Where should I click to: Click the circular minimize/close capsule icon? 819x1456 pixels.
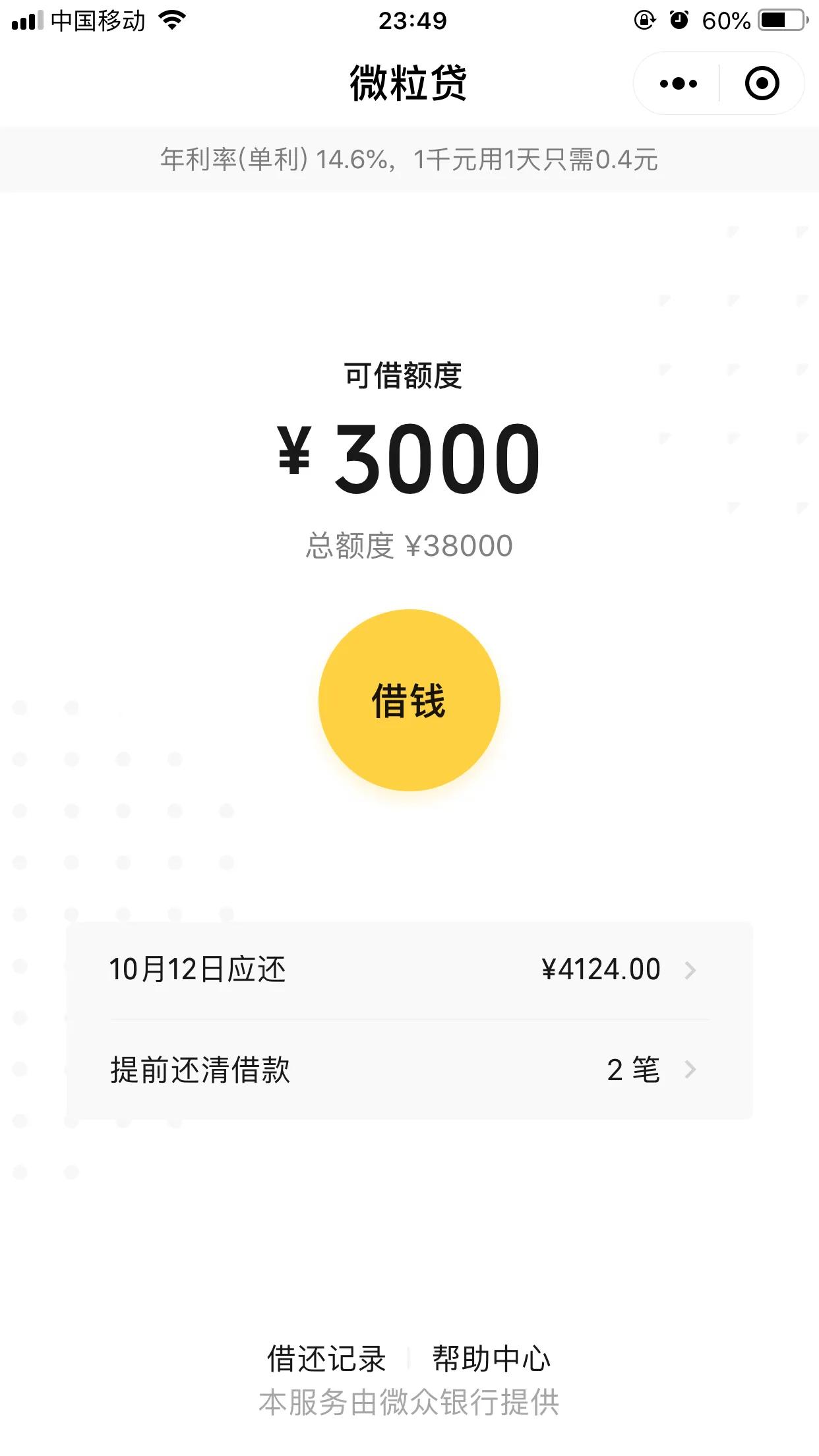click(x=764, y=83)
